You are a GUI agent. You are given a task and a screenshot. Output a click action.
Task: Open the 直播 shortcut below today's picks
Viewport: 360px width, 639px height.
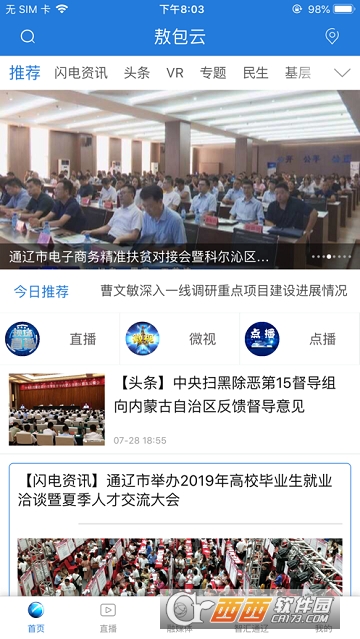[x=60, y=339]
